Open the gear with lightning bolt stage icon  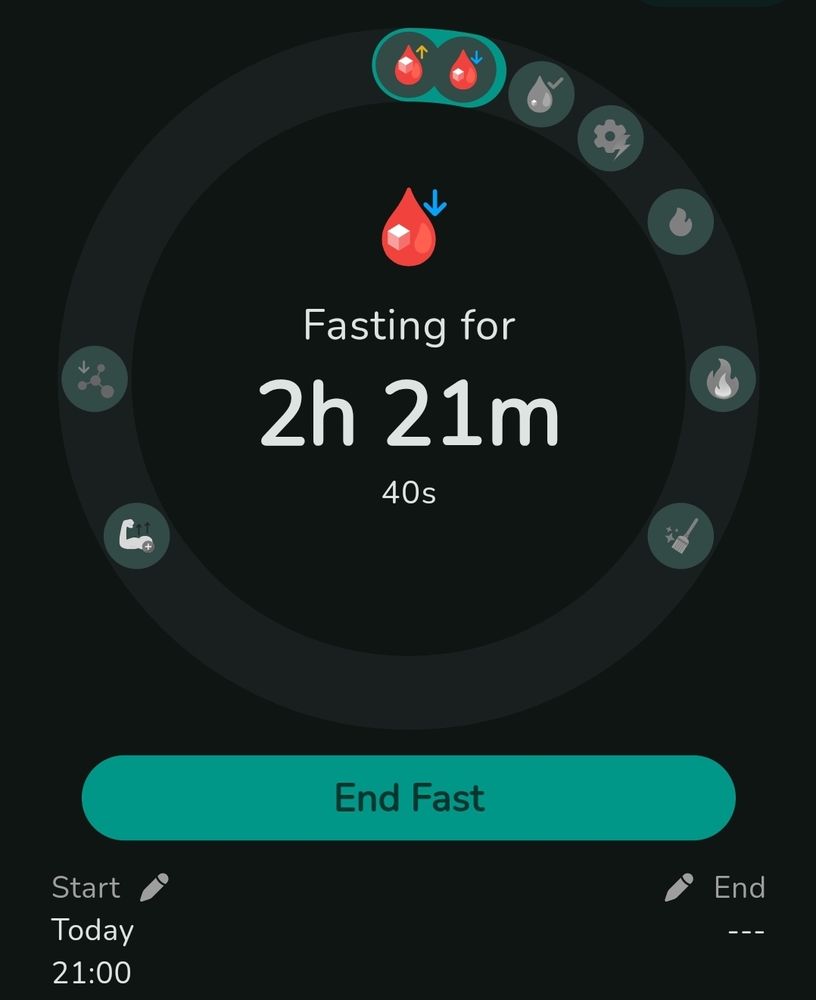click(x=610, y=138)
